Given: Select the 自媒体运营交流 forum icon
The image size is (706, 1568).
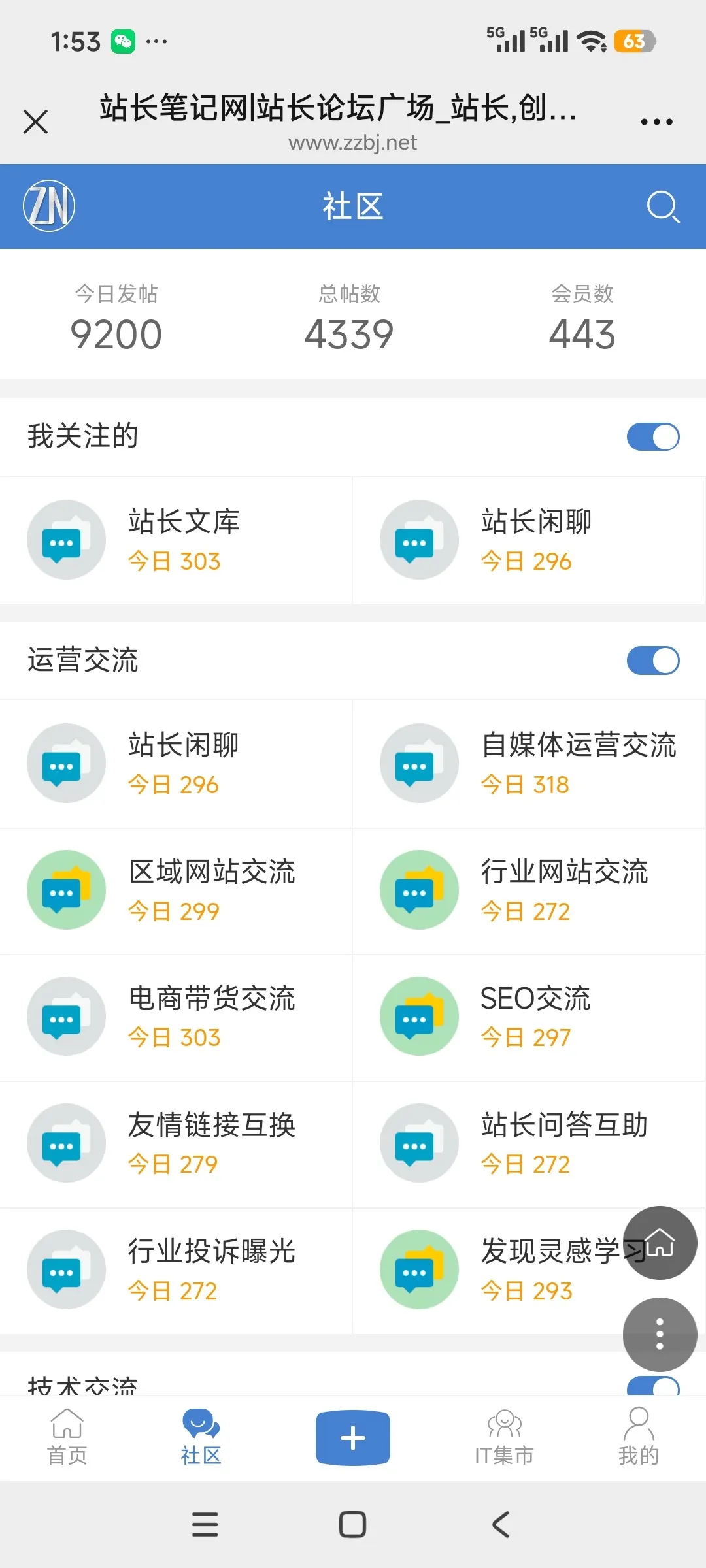Looking at the screenshot, I should [x=419, y=762].
